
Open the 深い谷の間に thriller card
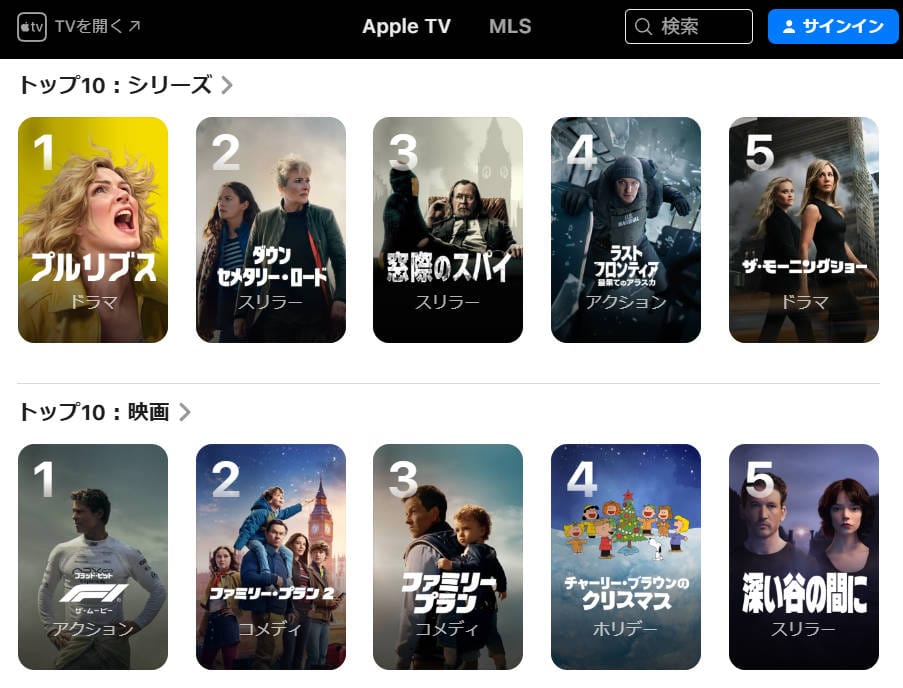click(x=803, y=557)
